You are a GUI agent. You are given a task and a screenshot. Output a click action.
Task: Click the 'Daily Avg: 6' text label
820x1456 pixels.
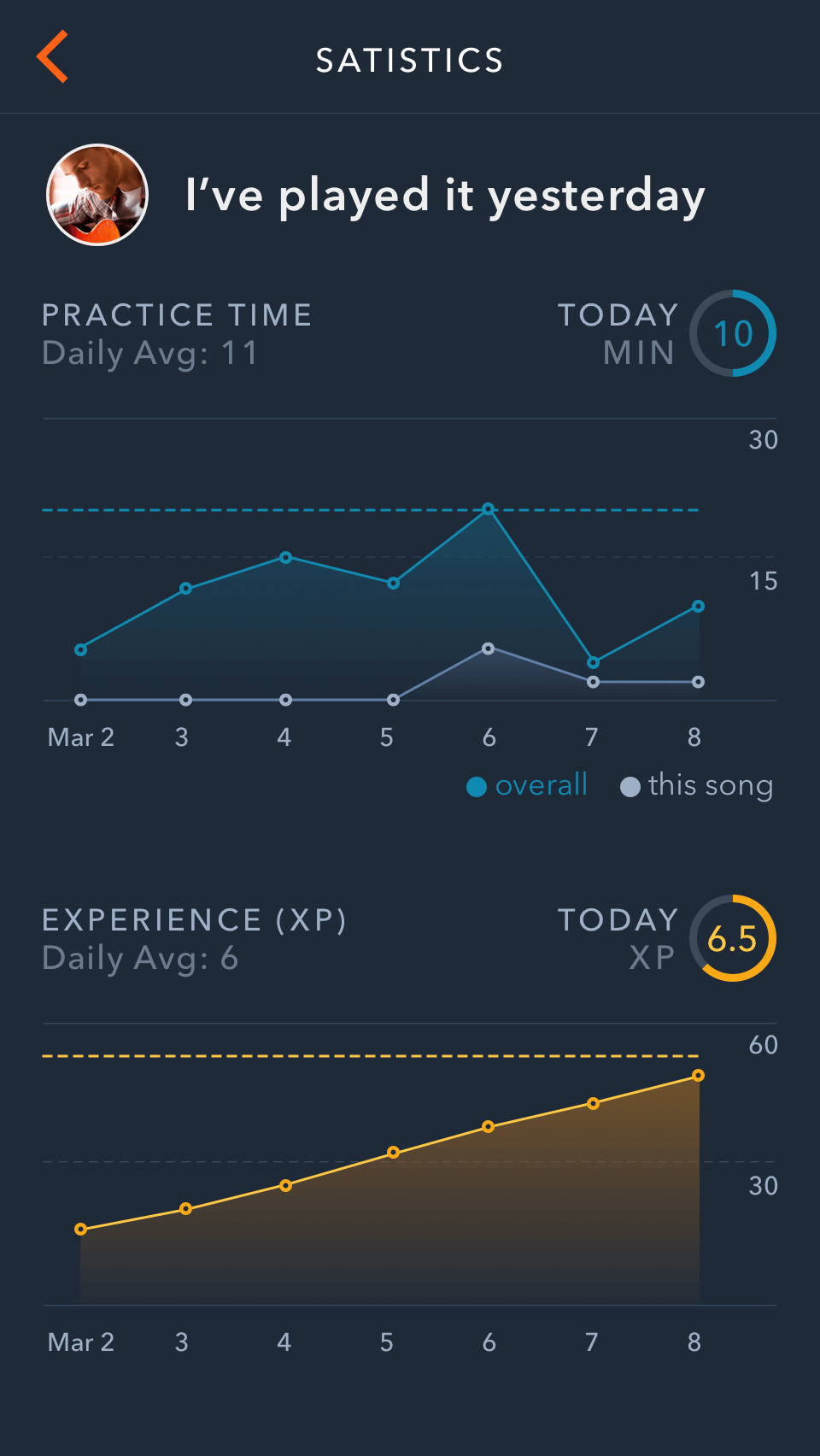[x=141, y=958]
